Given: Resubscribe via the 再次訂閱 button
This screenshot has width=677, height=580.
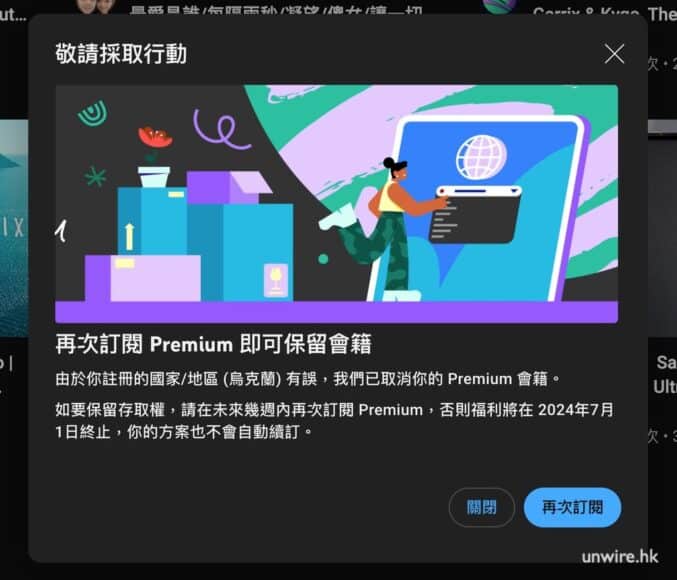Looking at the screenshot, I should [x=572, y=507].
